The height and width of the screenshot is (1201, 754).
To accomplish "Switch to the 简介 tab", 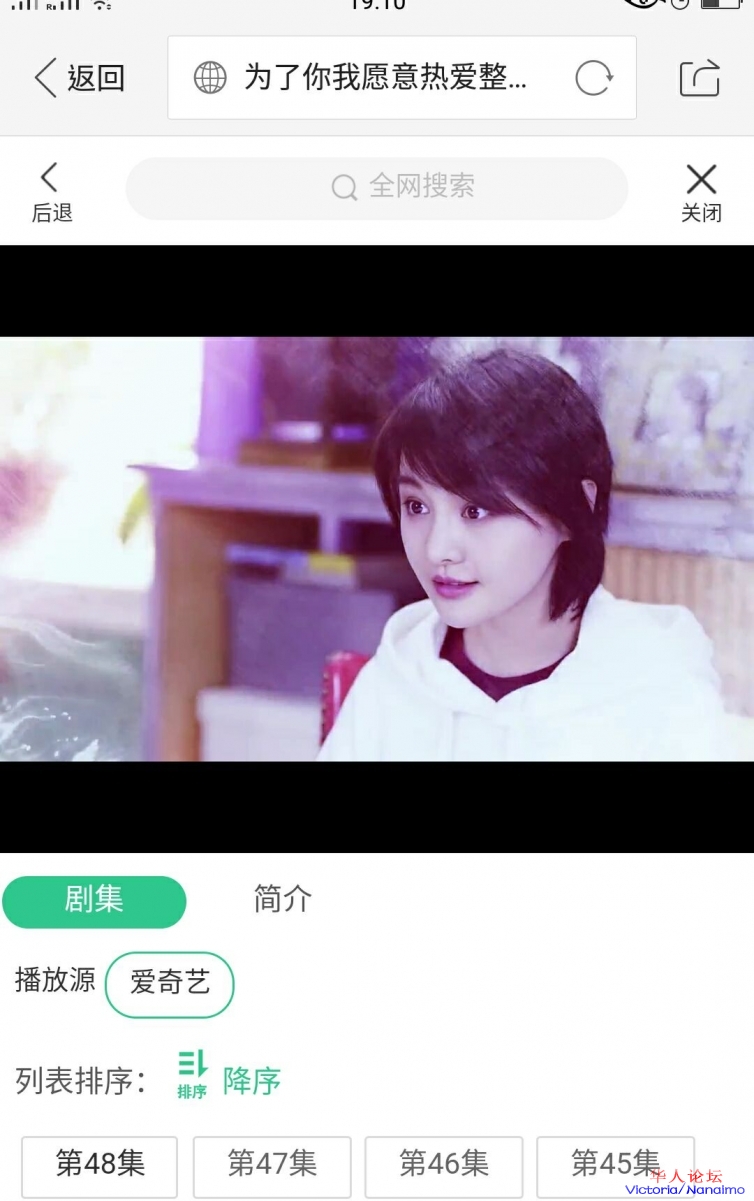I will [282, 899].
